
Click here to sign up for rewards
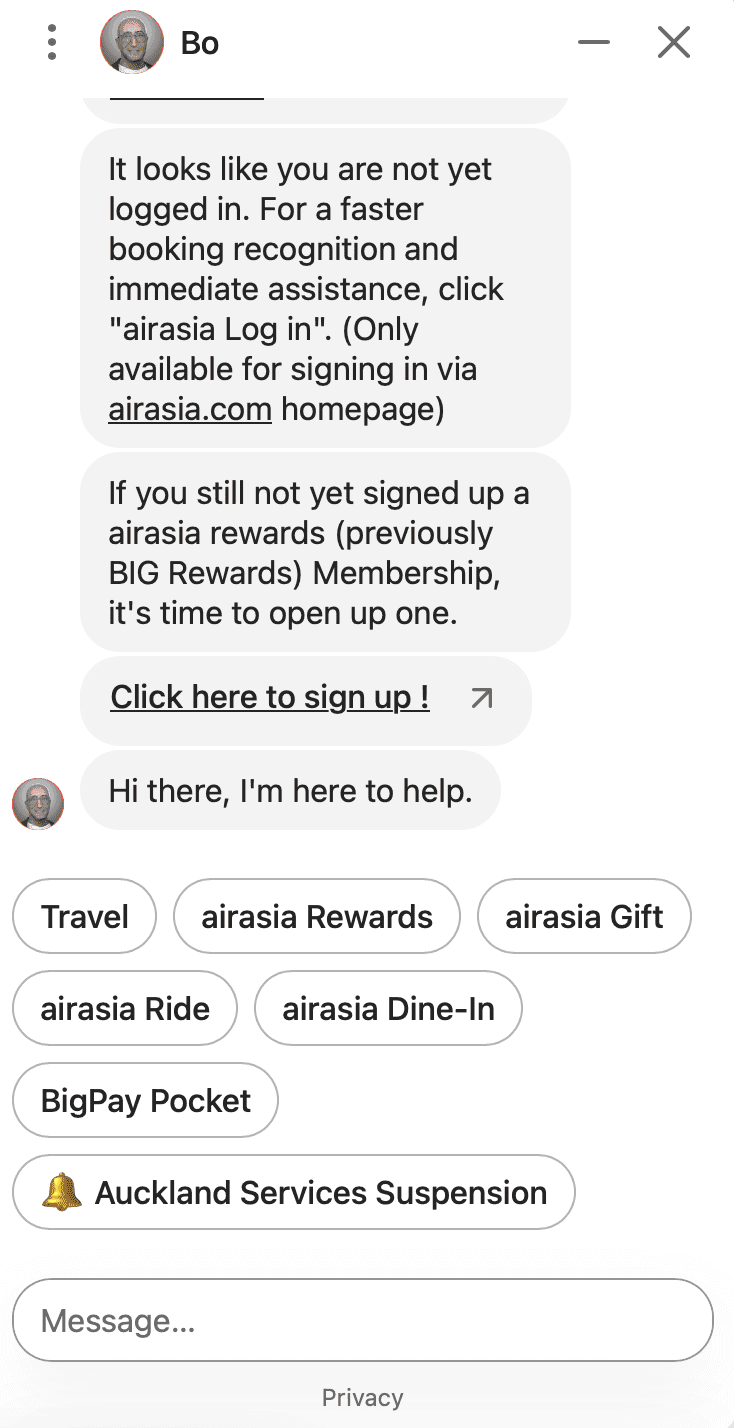[x=268, y=697]
